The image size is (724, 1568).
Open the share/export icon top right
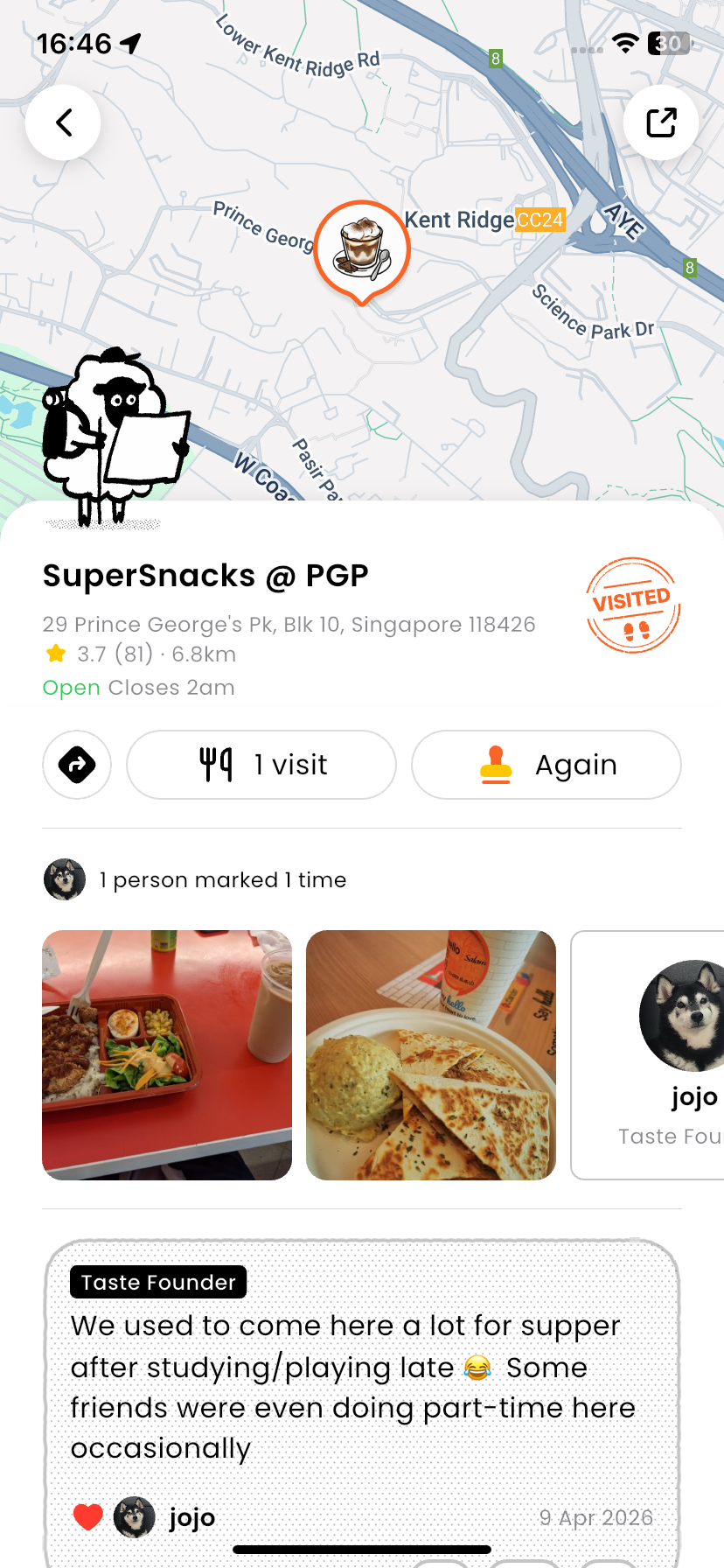[x=661, y=122]
